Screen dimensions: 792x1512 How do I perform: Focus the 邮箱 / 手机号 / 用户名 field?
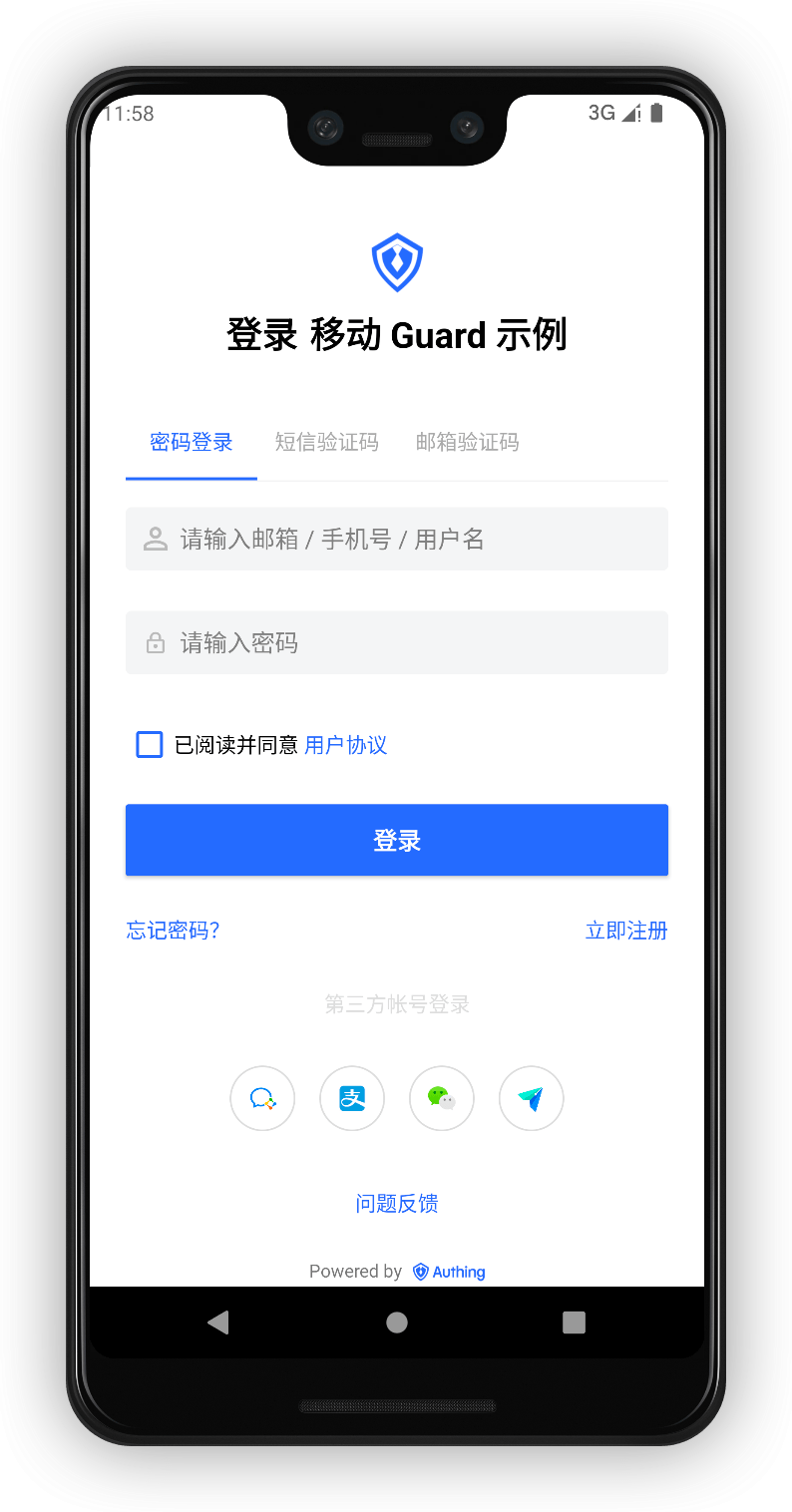[x=397, y=540]
